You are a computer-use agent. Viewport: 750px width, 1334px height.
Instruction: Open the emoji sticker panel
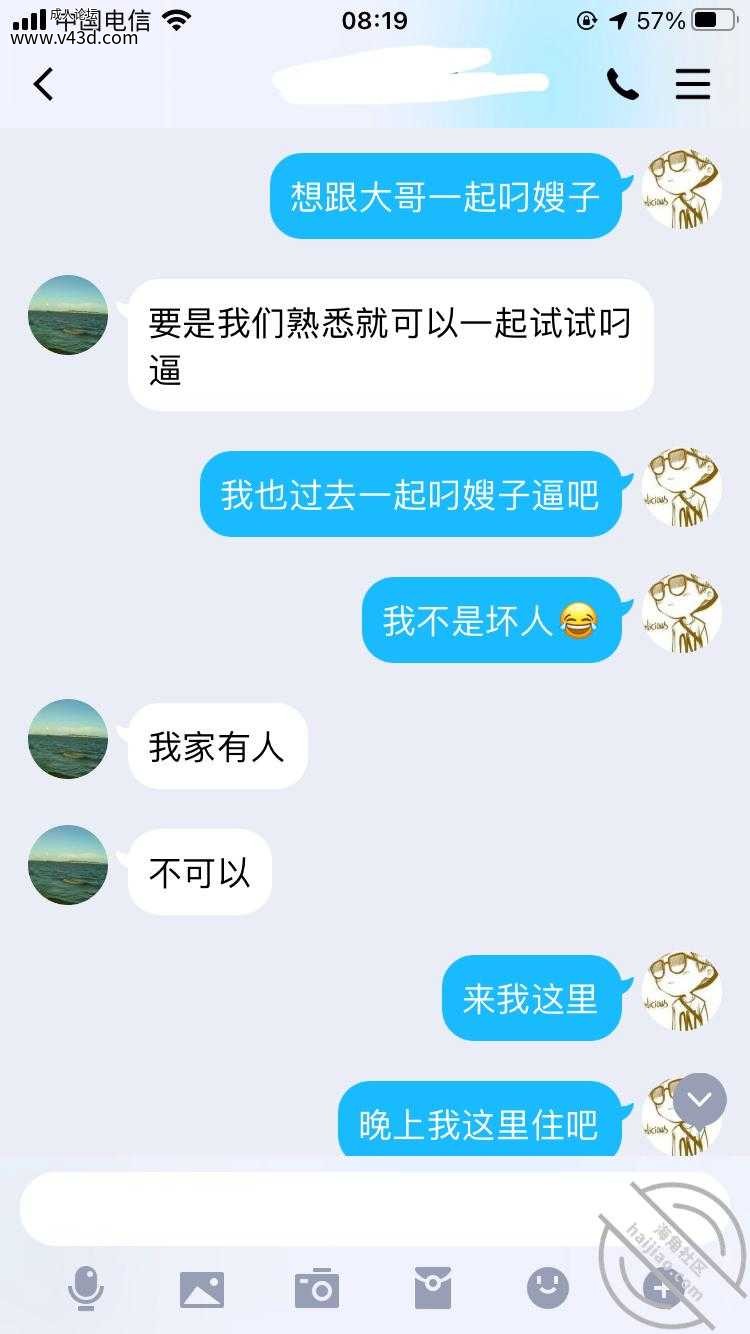pos(548,1288)
